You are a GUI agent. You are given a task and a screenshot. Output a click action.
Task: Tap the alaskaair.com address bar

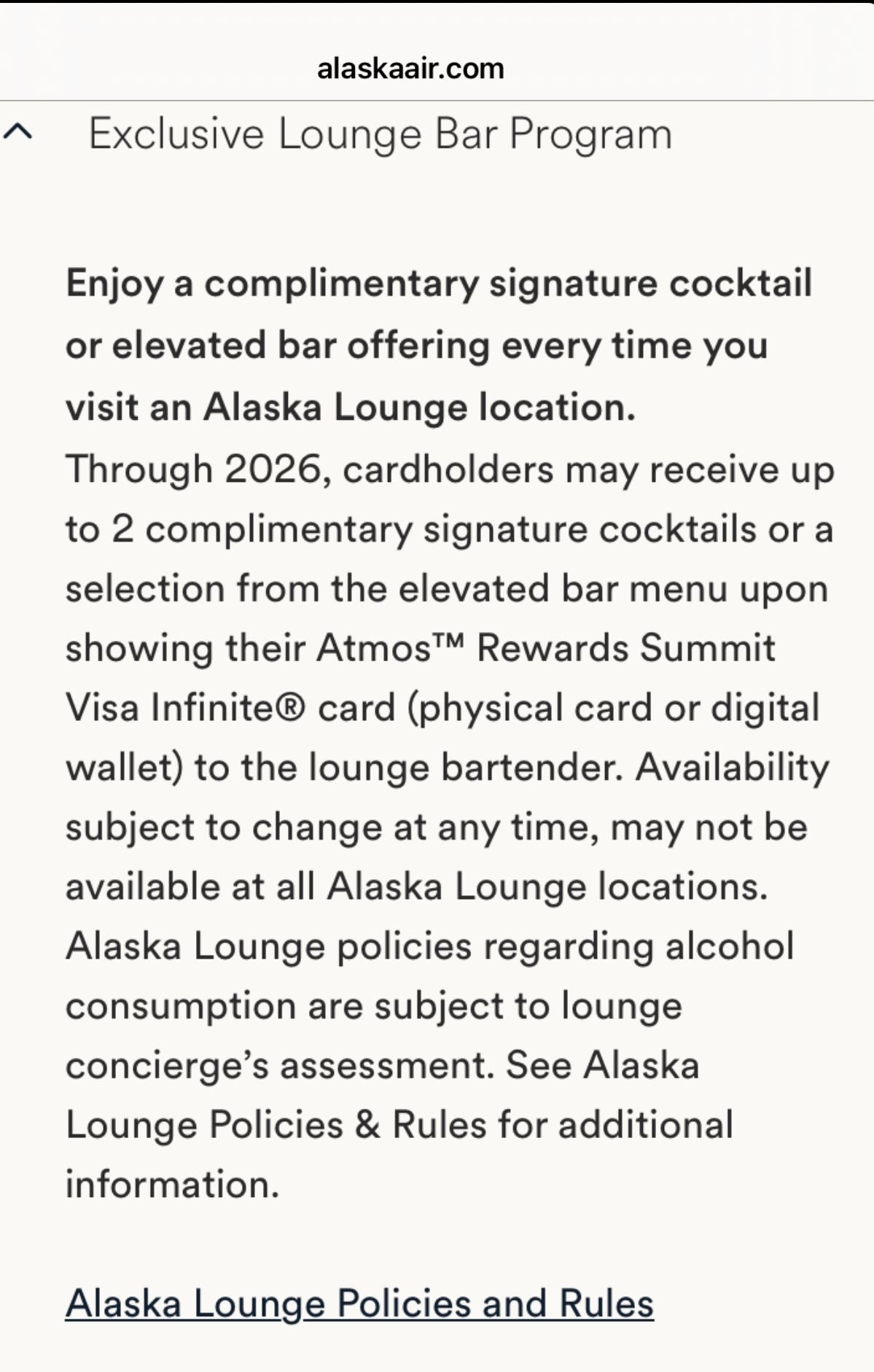(x=410, y=69)
